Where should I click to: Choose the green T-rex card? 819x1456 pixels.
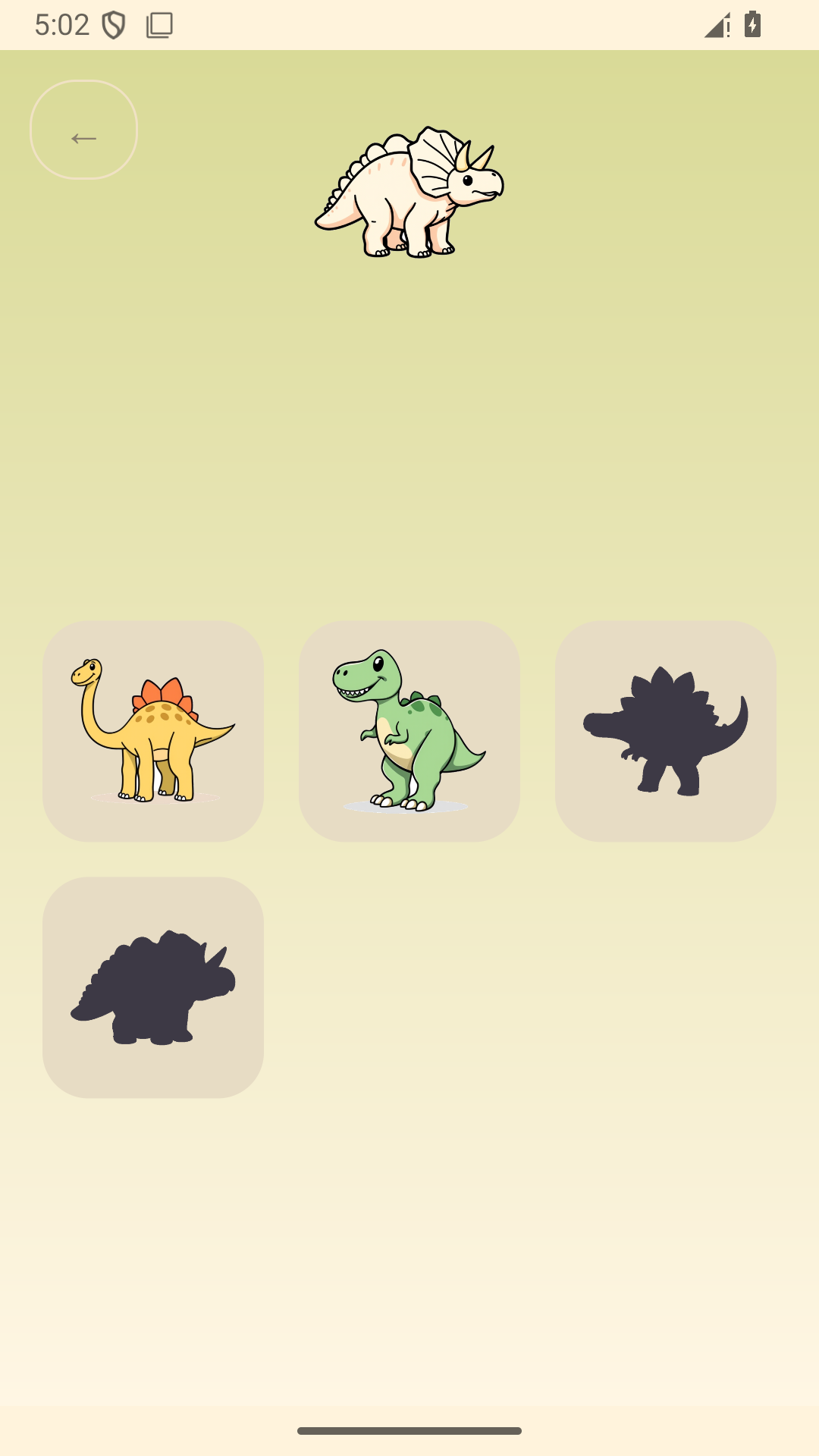click(x=409, y=731)
